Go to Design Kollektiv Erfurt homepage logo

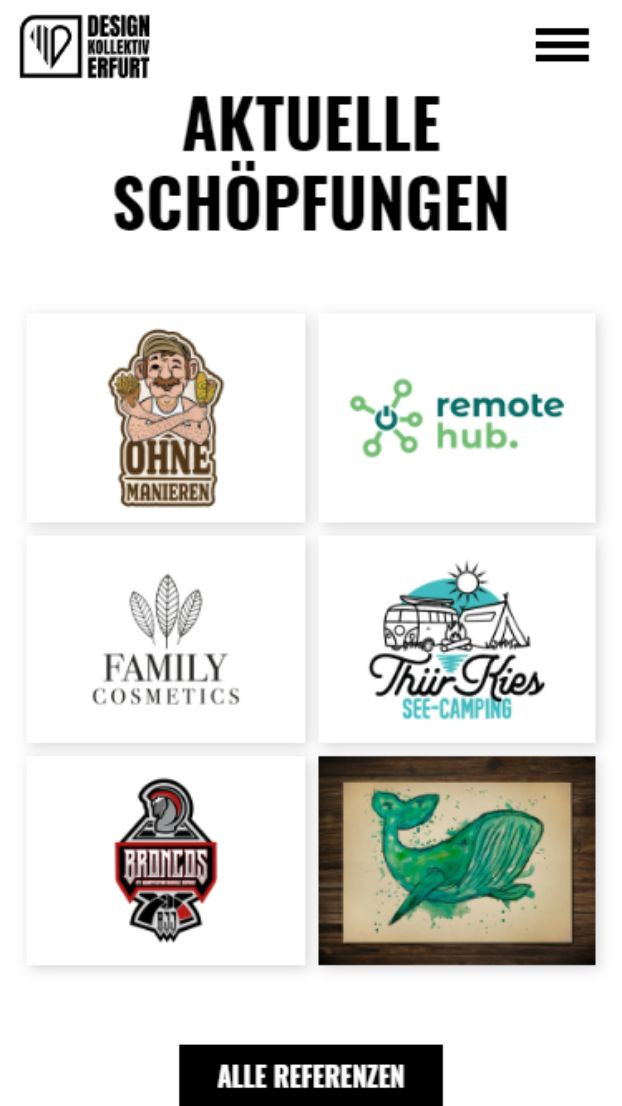(85, 46)
